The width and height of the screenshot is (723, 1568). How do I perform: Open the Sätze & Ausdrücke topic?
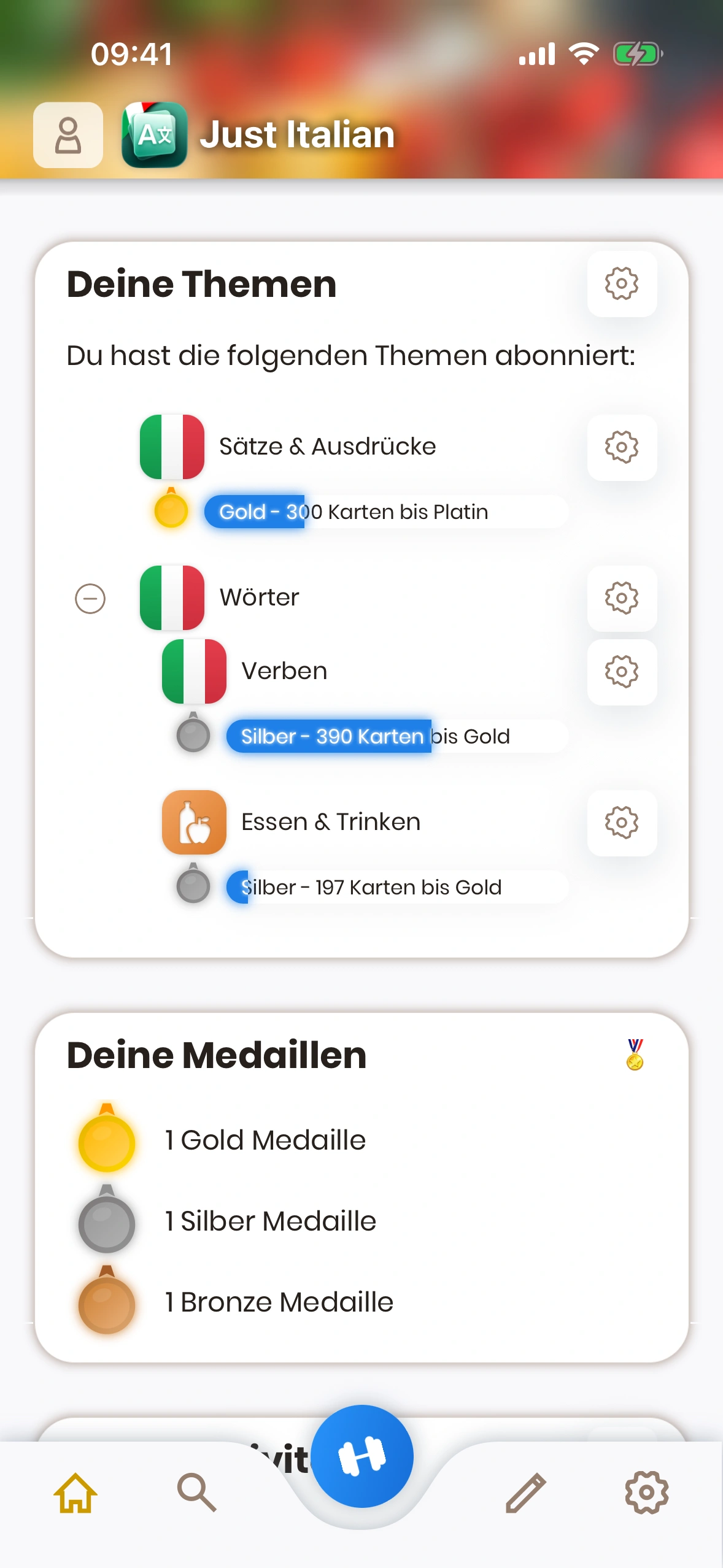(327, 447)
